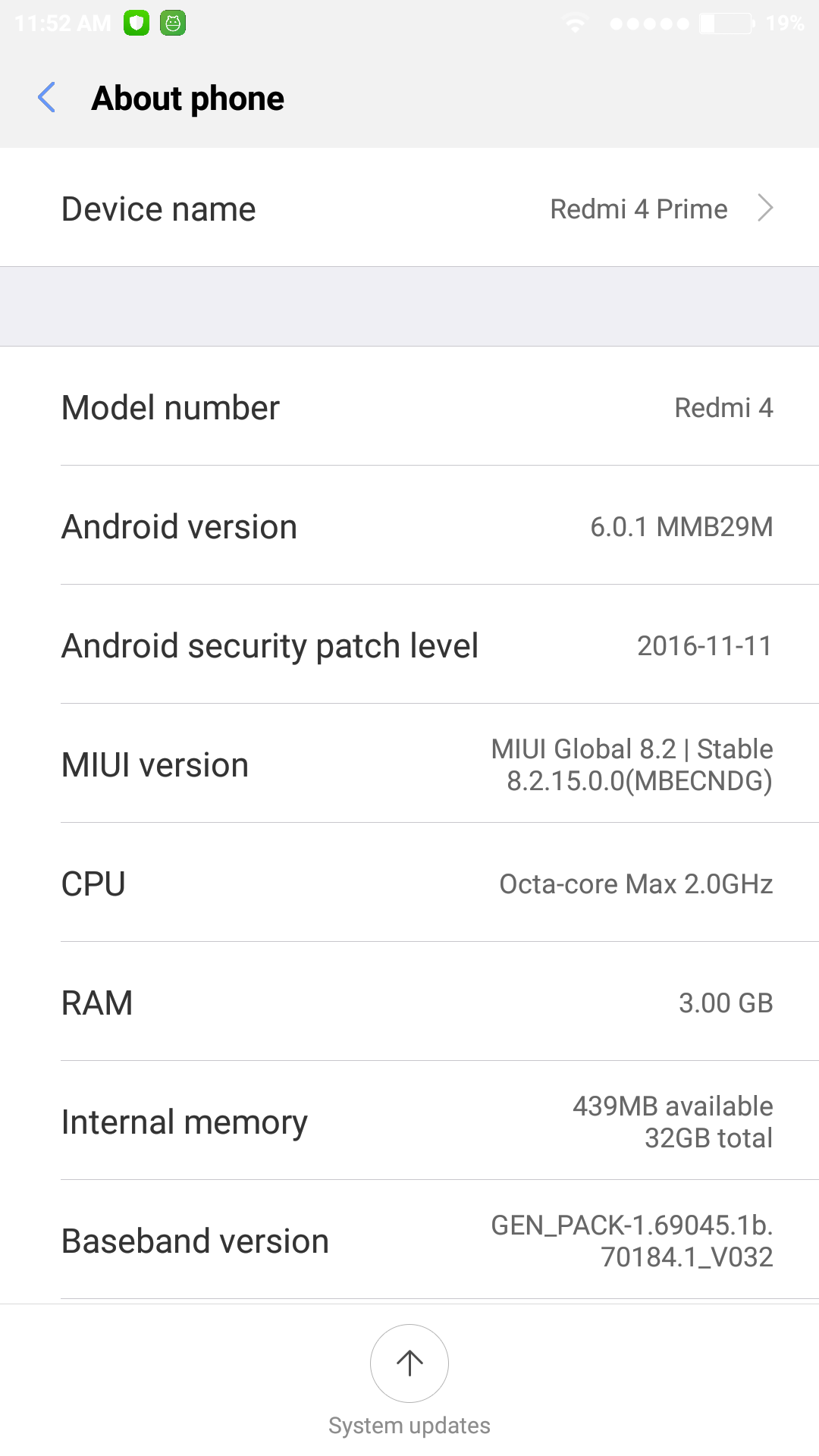Tap the Model number row
The width and height of the screenshot is (819, 1456).
click(409, 406)
